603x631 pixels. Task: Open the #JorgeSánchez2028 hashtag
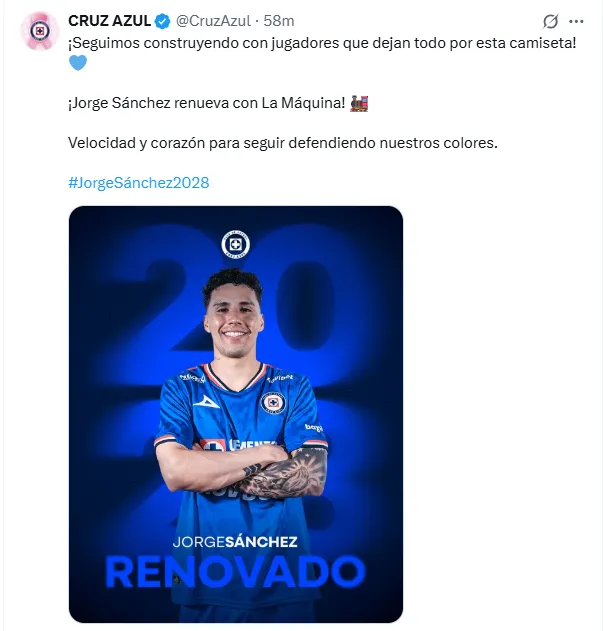[138, 183]
